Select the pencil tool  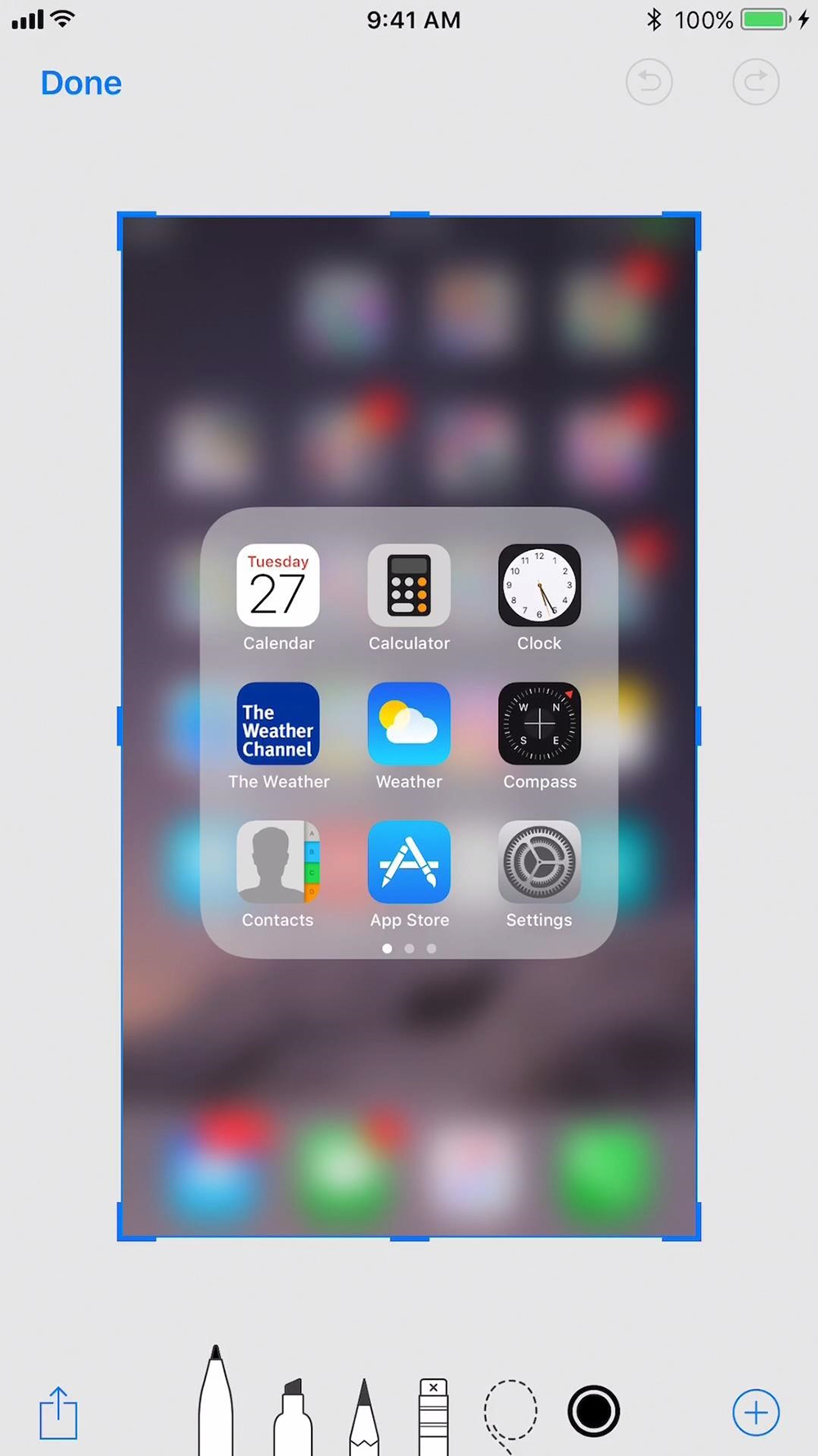tap(364, 1418)
